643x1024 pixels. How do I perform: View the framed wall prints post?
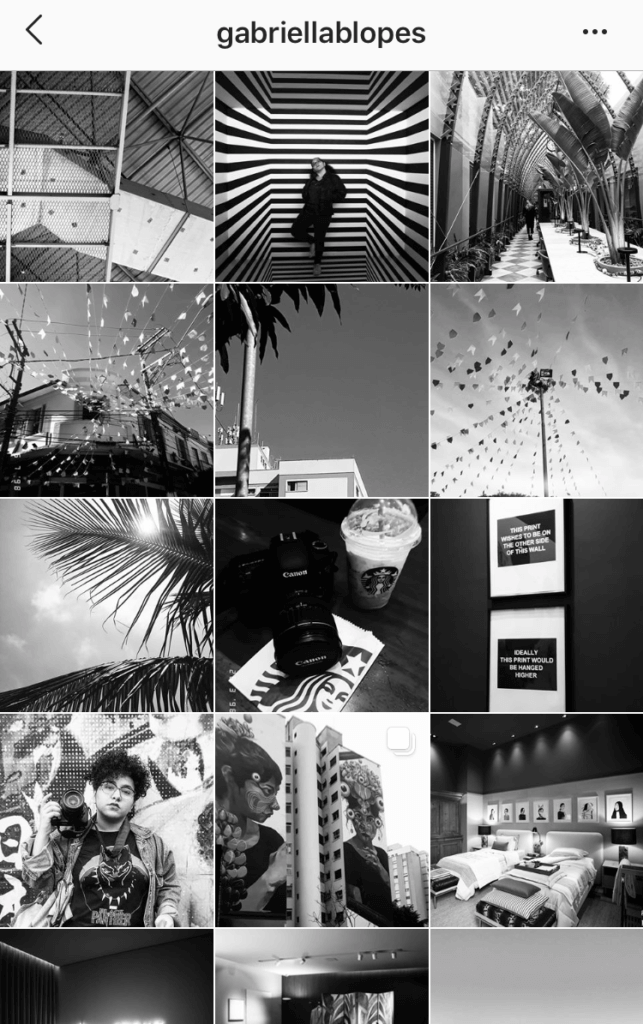click(537, 605)
